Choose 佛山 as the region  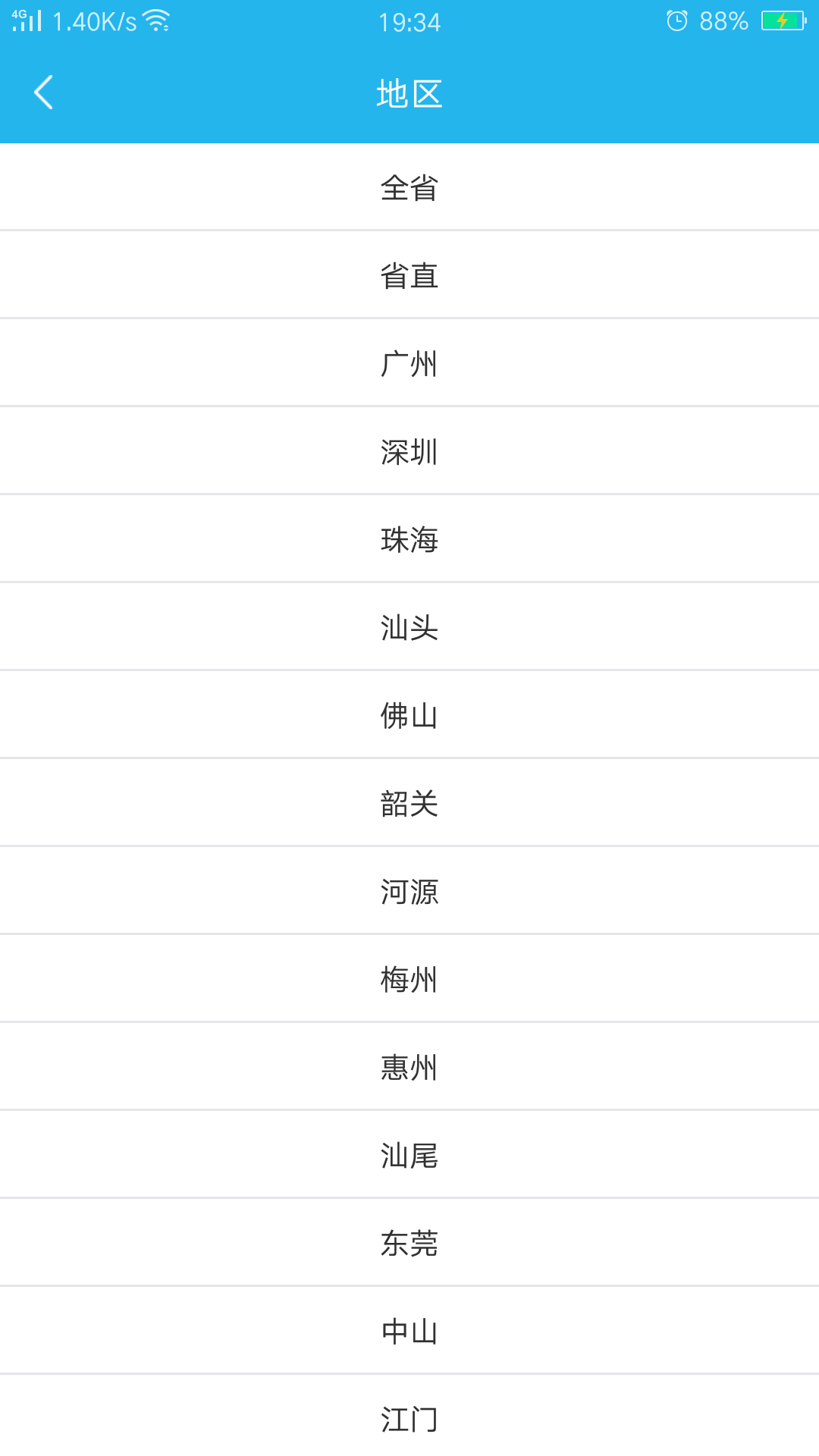[x=409, y=715]
